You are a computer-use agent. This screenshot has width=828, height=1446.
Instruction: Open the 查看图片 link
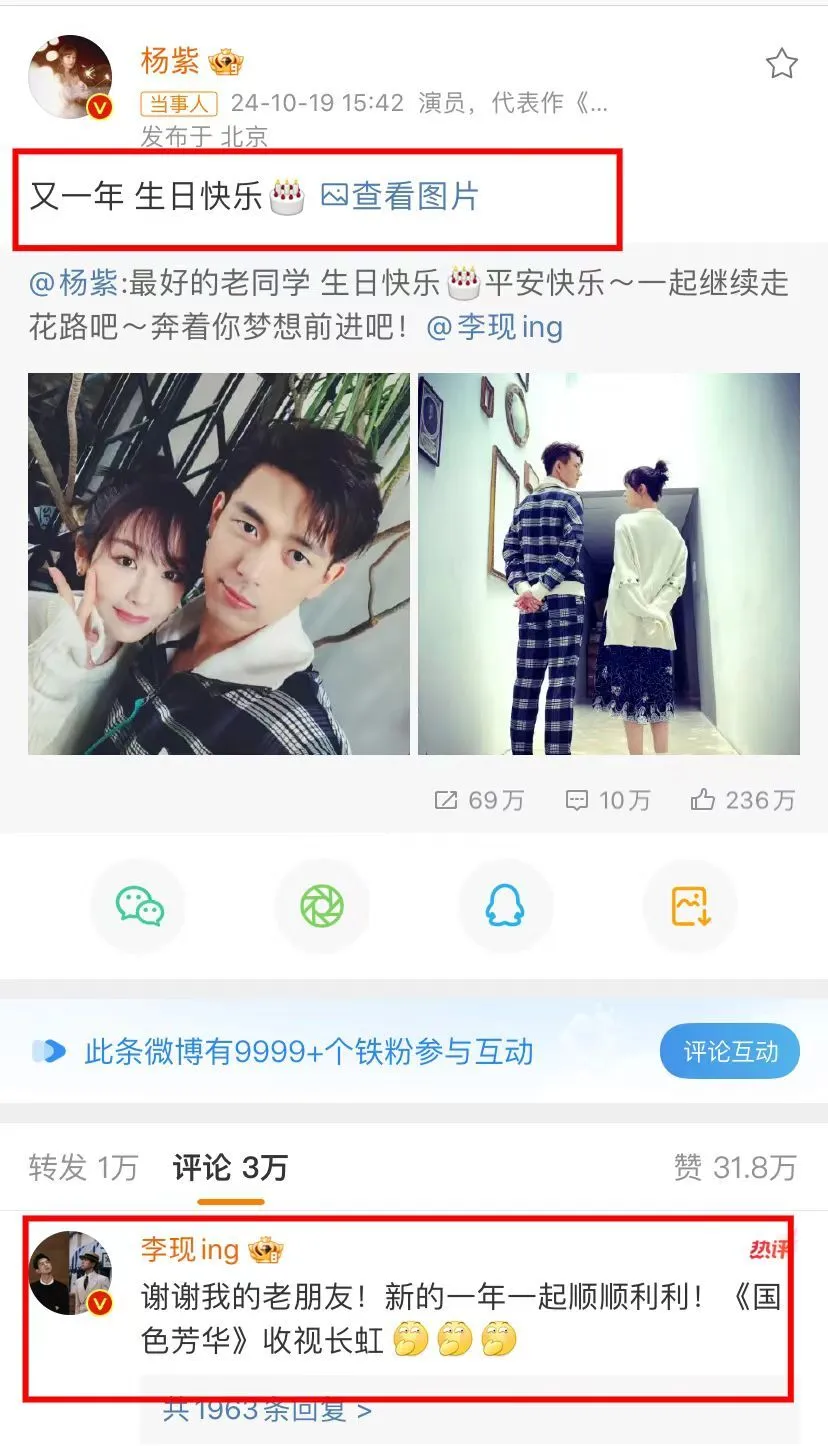(400, 196)
